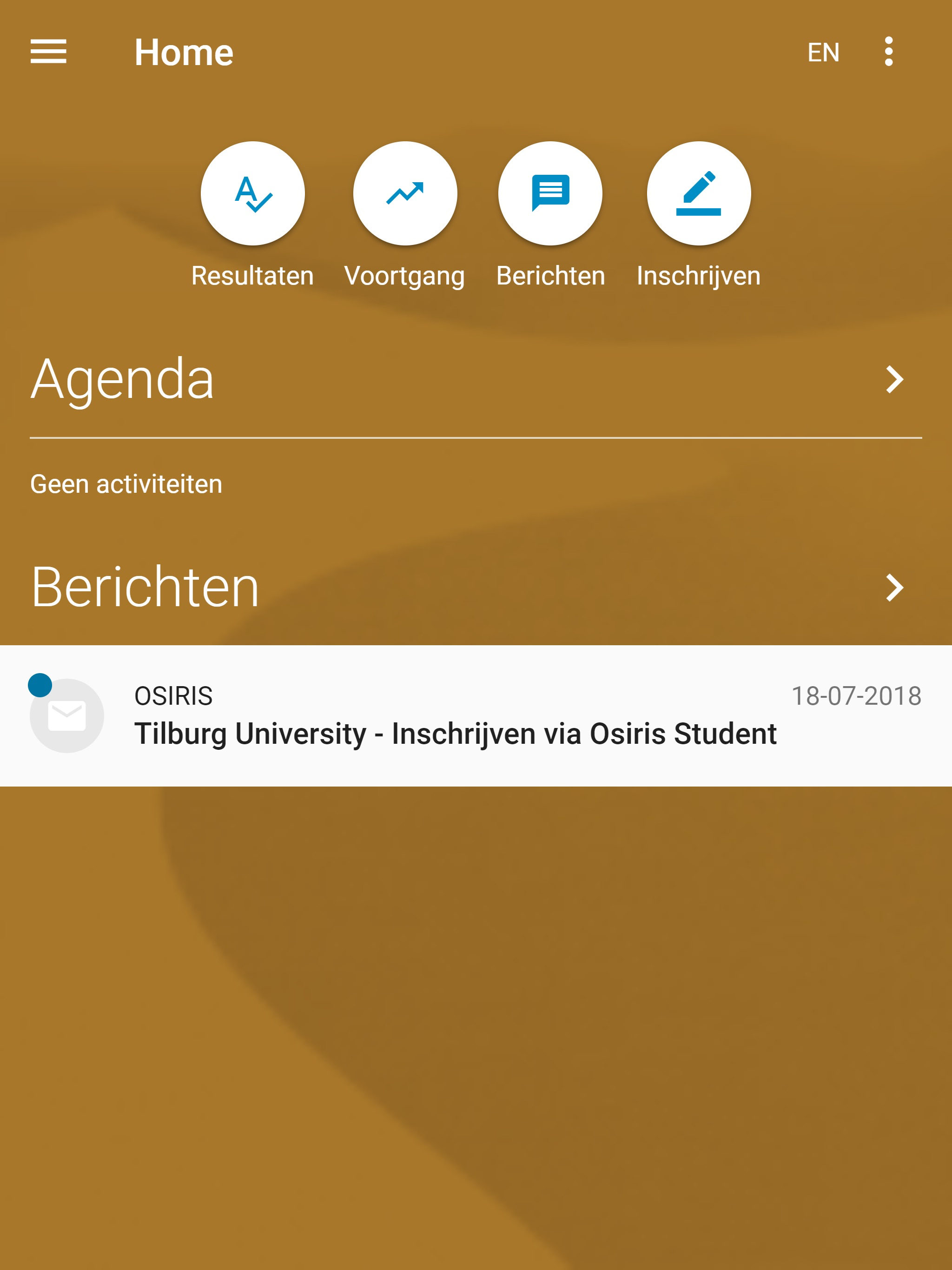Screen dimensions: 952x1270
Task: Expand the Agenda section
Action: point(894,379)
